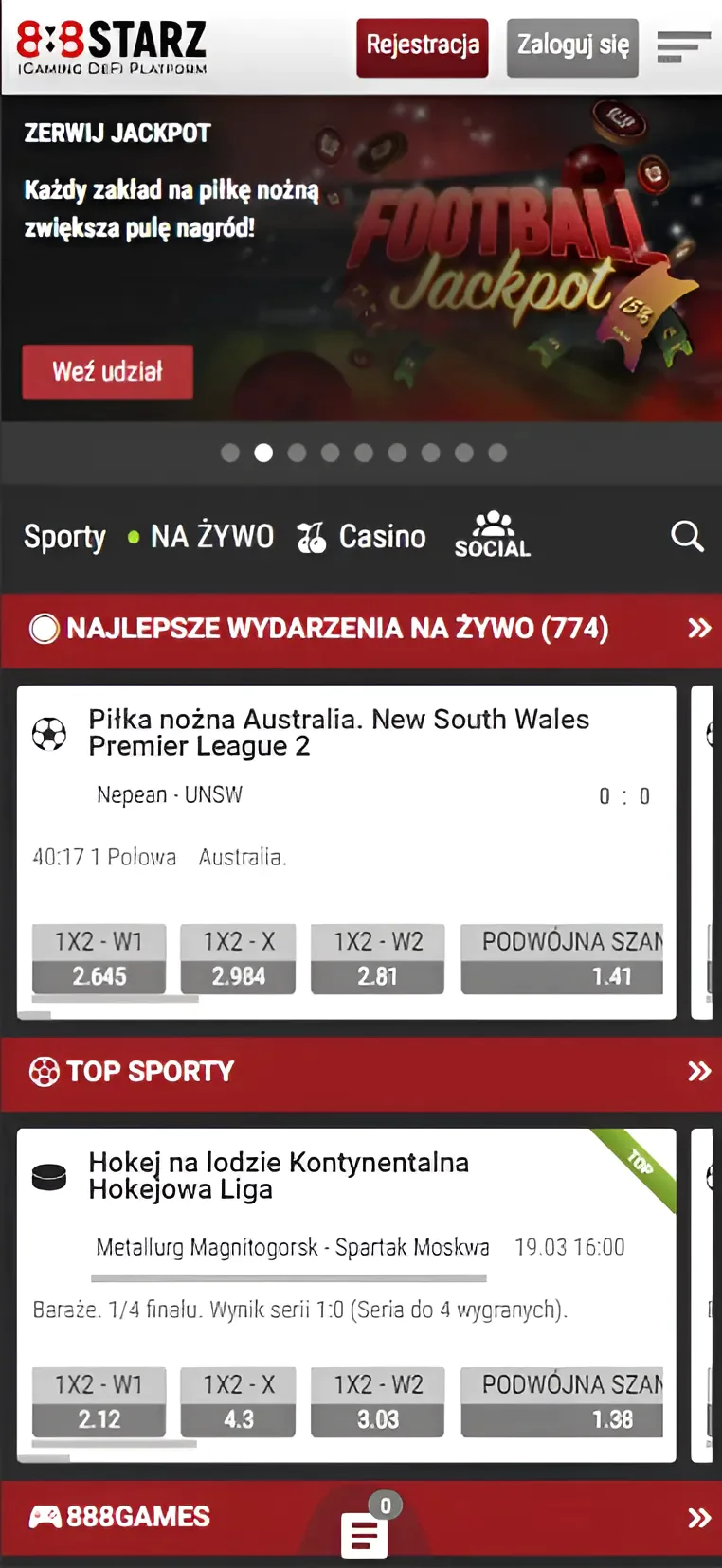722x1568 pixels.
Task: Open the search magnifier icon
Action: click(687, 536)
